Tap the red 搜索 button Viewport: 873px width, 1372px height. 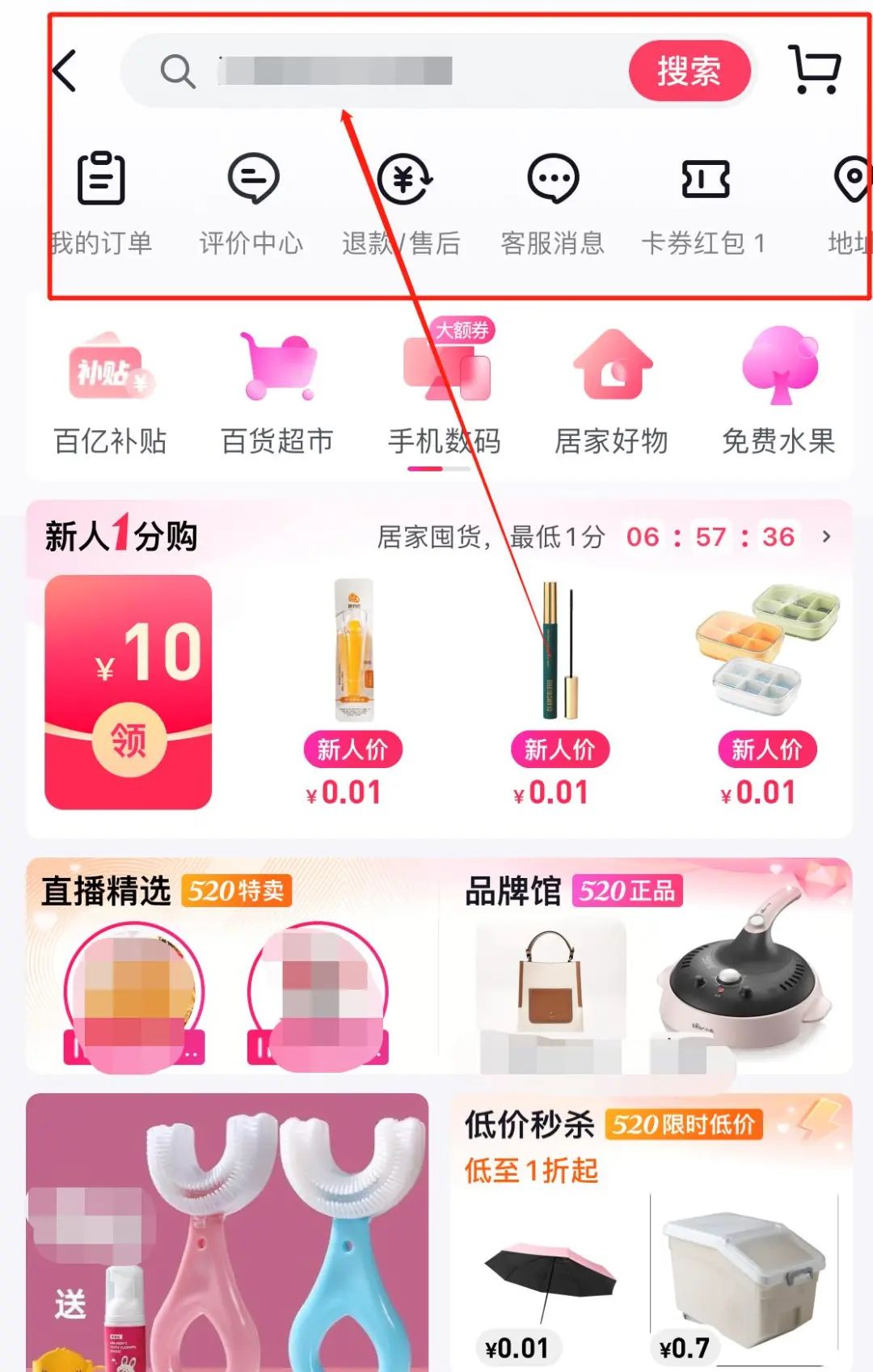689,71
